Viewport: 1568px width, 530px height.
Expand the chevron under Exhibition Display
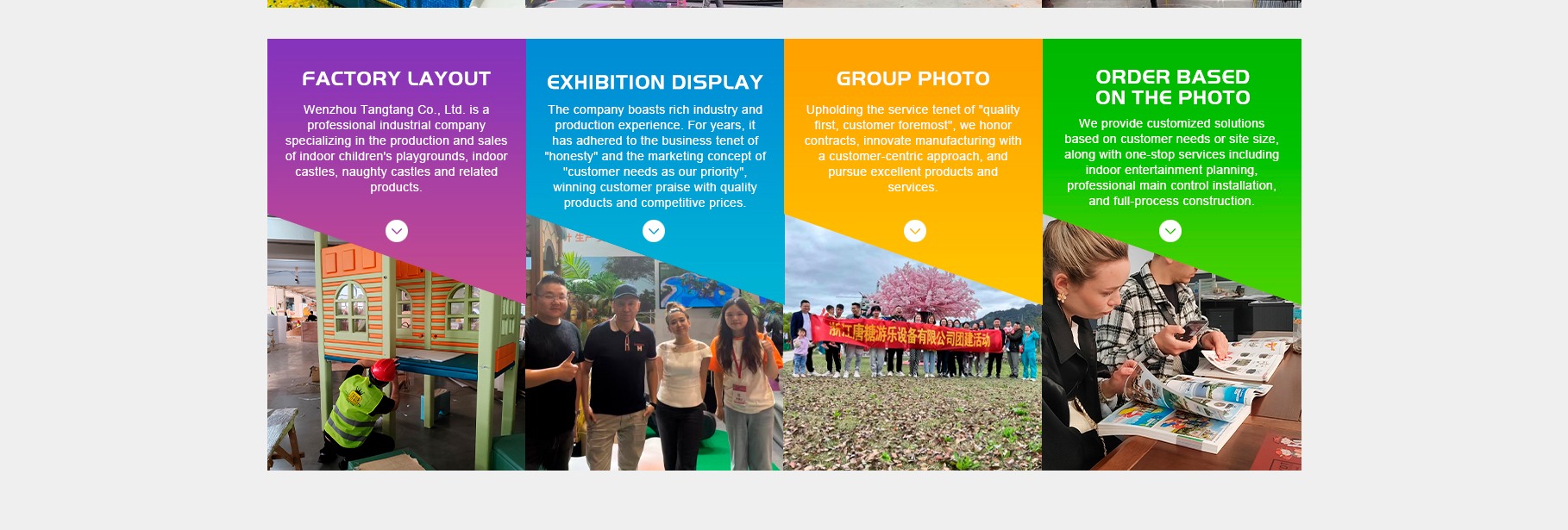(x=654, y=231)
